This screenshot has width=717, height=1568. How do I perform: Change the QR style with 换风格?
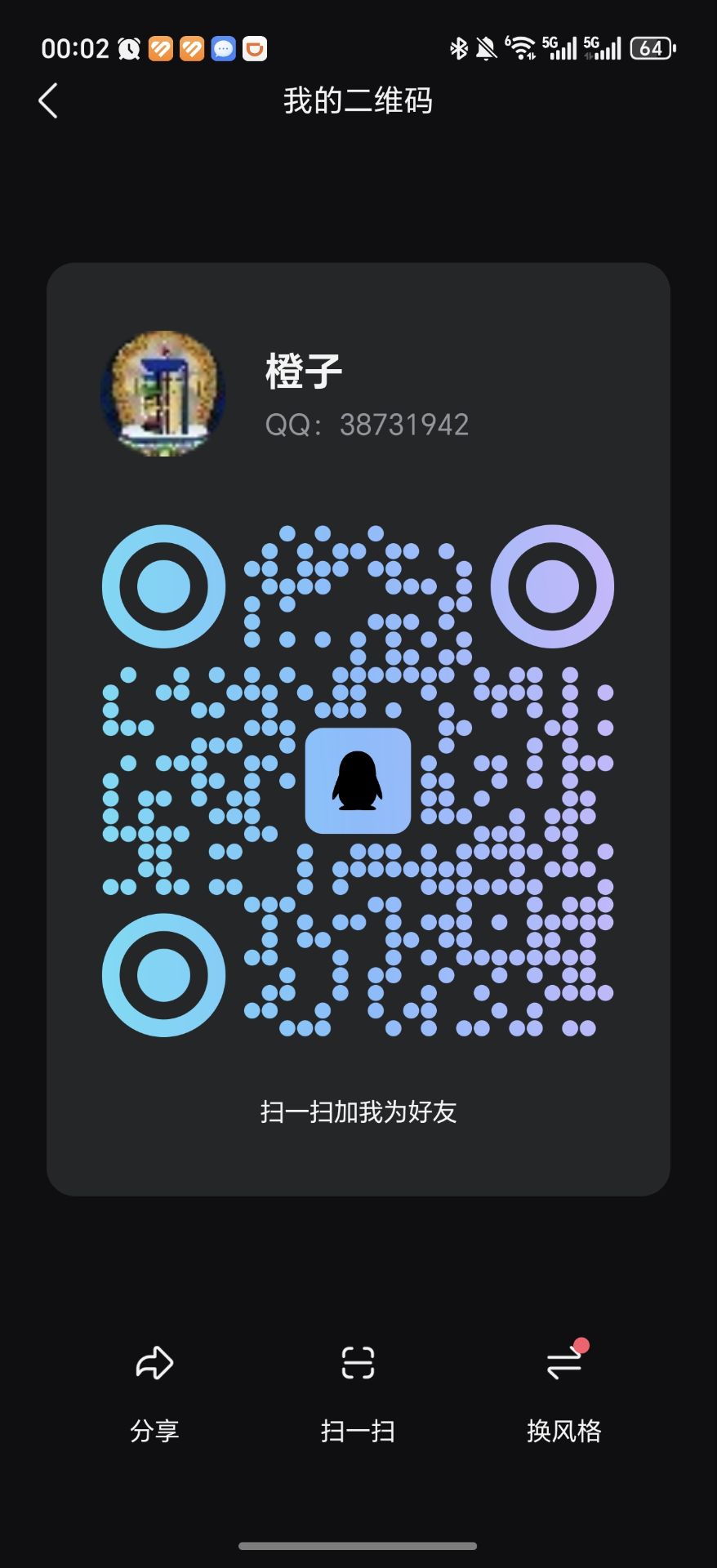coord(563,1388)
